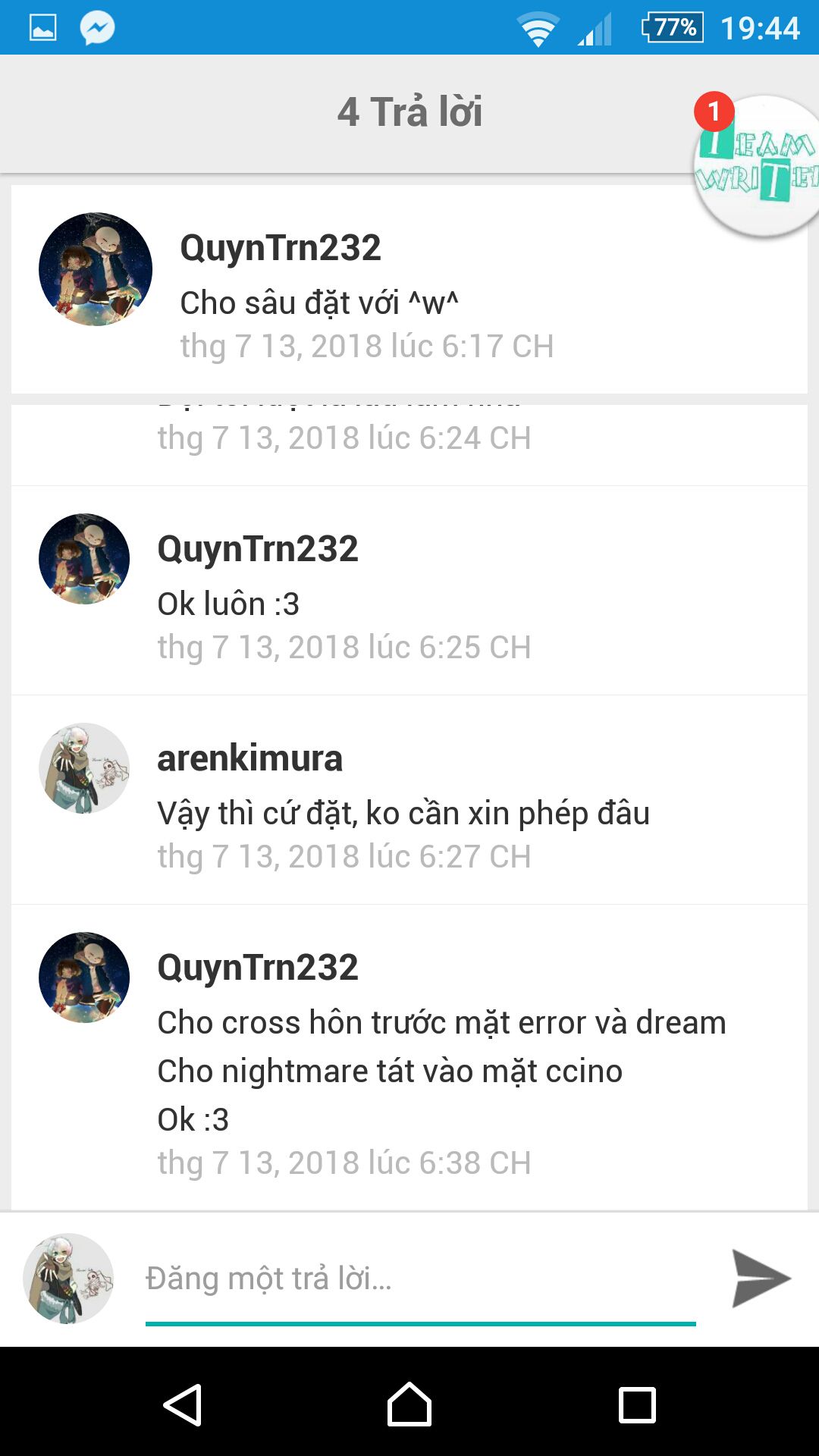819x1456 pixels.
Task: Open QuynTrn232's avatar on the 'Cho cross hôn' reply
Action: point(84,977)
